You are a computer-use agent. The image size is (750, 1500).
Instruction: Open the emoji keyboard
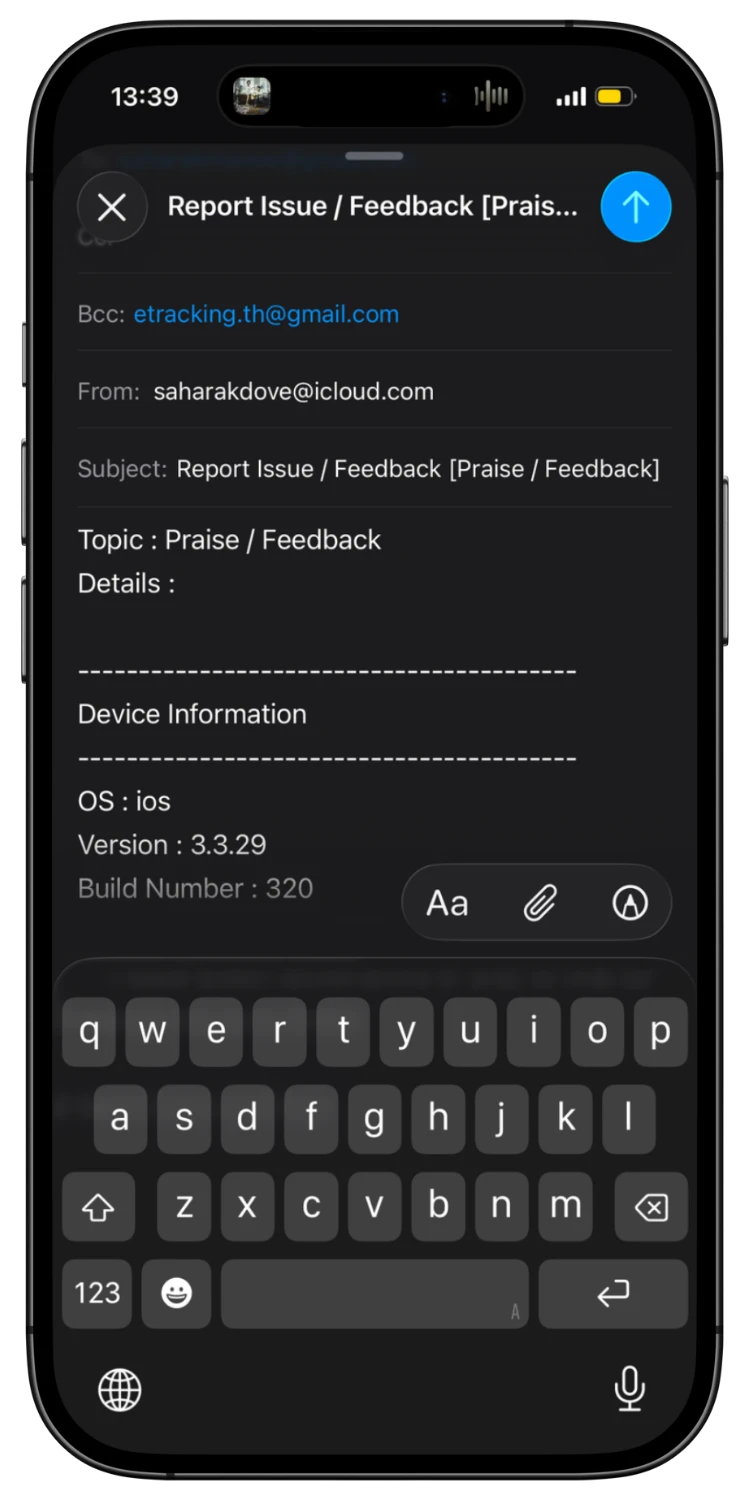coord(176,1293)
